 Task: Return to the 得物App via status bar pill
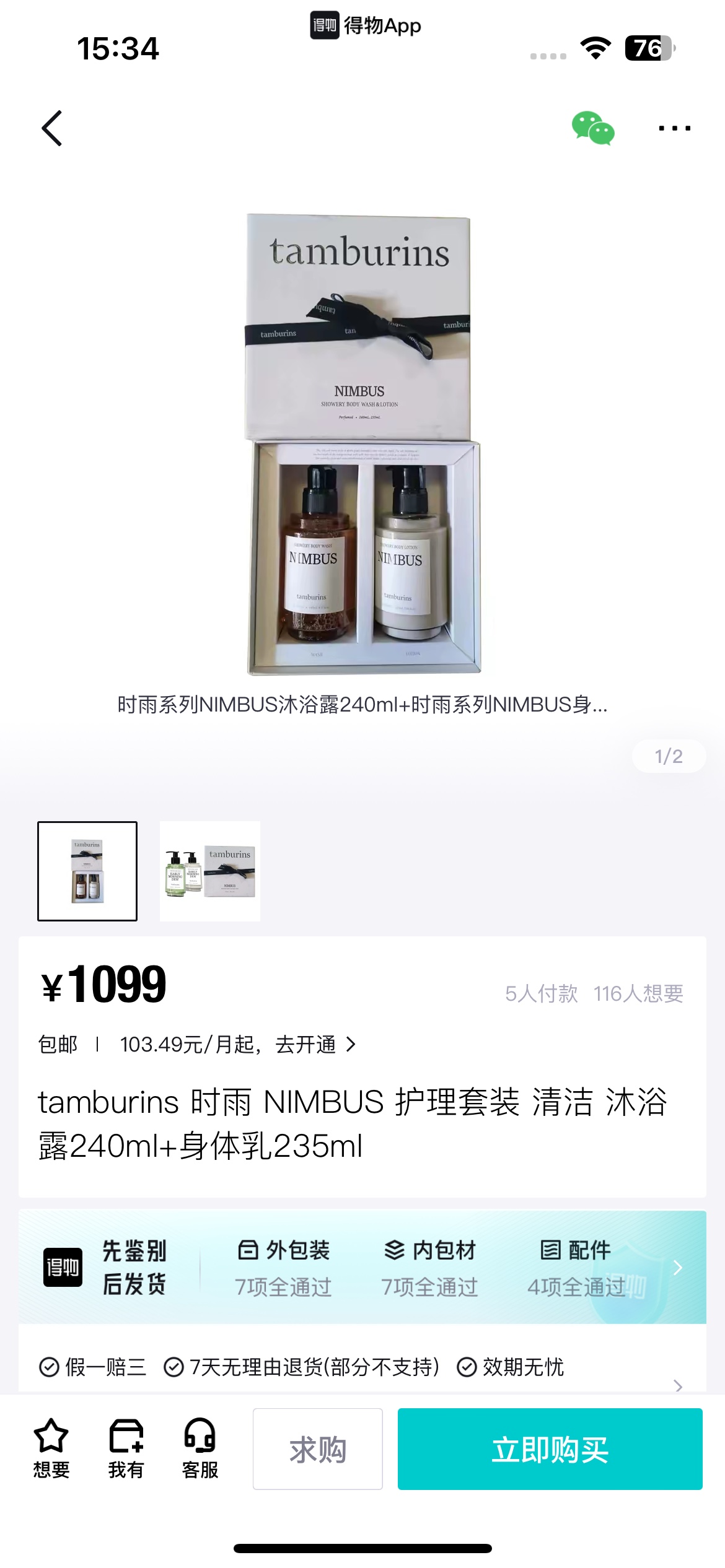pos(366,25)
